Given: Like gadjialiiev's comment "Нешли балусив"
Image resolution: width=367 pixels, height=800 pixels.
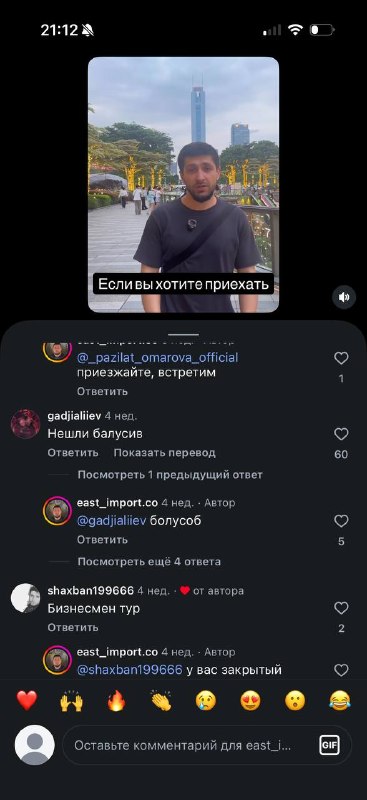Looking at the screenshot, I should pyautogui.click(x=341, y=434).
